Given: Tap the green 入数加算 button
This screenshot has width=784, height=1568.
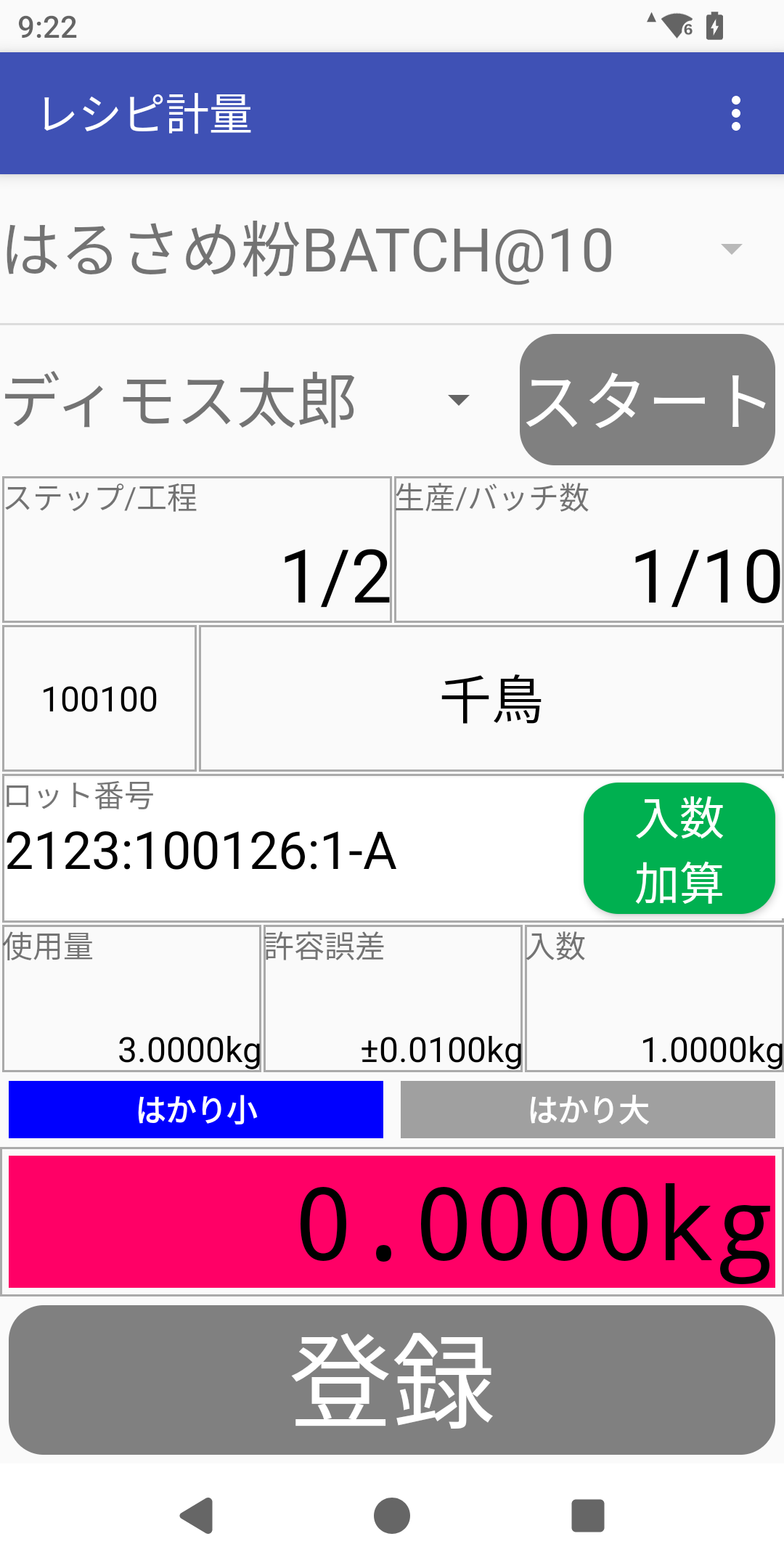Looking at the screenshot, I should pyautogui.click(x=679, y=849).
